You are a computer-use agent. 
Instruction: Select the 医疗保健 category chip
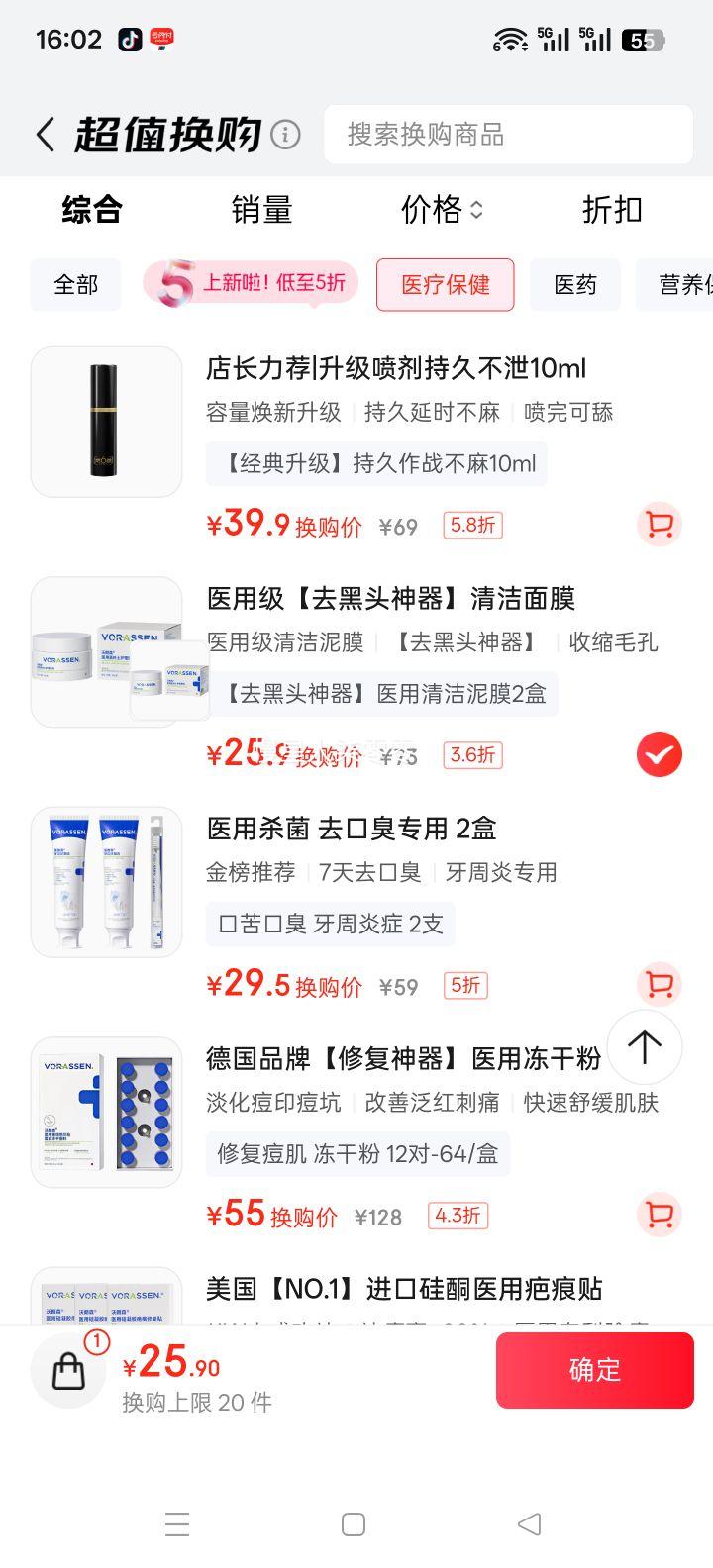click(x=445, y=285)
